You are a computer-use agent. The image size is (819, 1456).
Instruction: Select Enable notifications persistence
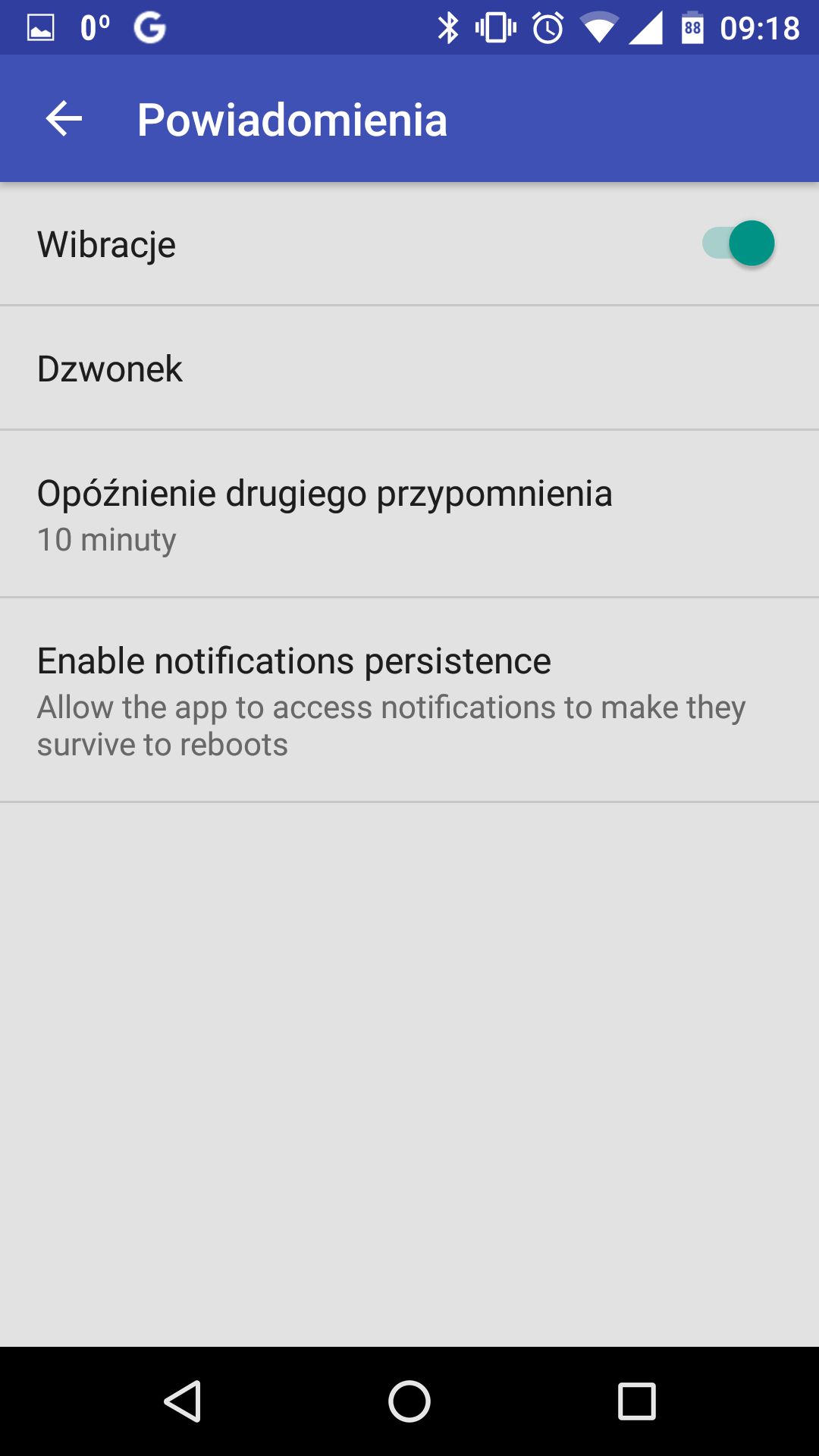[x=409, y=700]
